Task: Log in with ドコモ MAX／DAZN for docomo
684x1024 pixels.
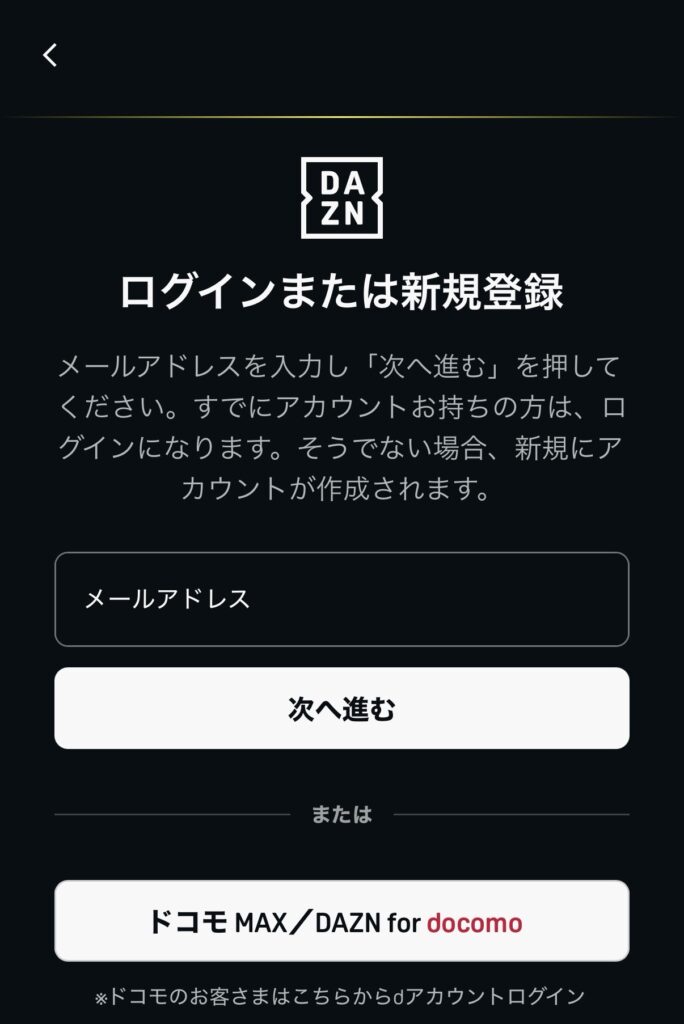Action: (x=341, y=921)
